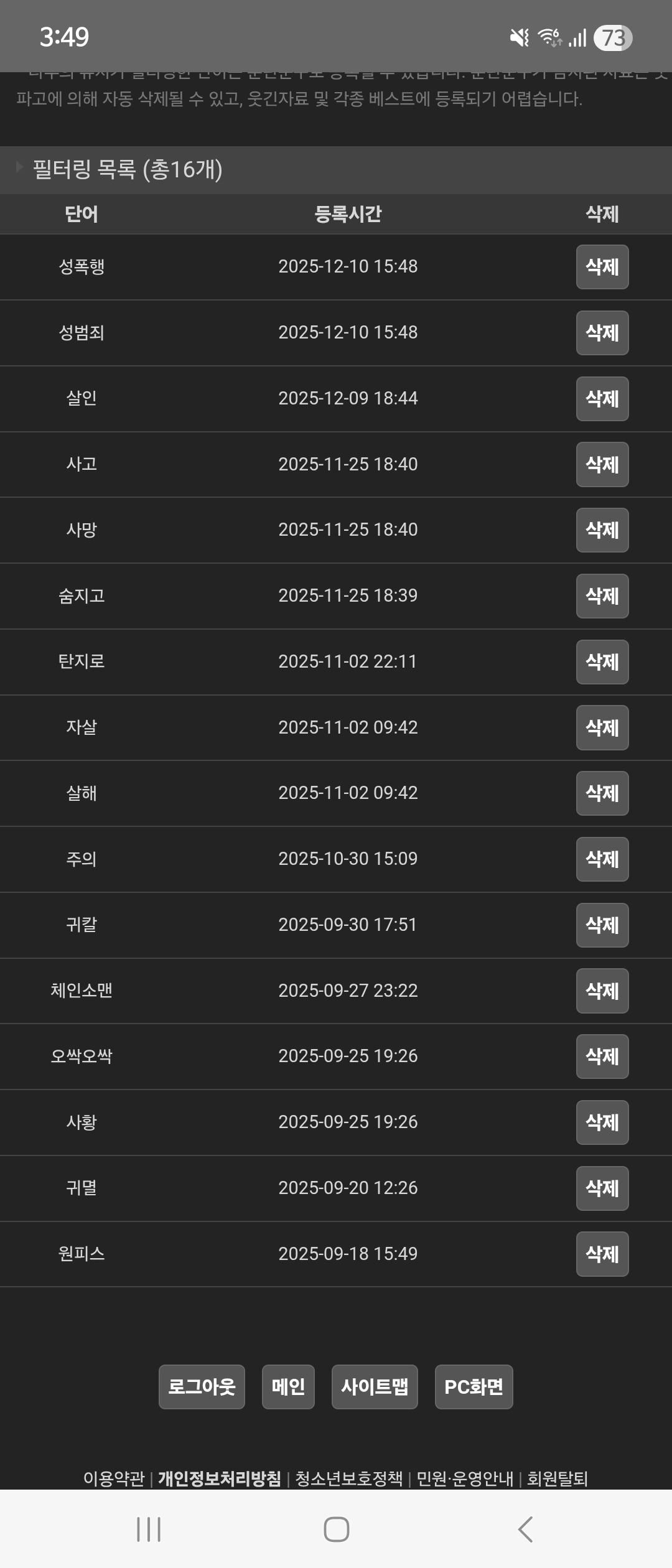Remove 원피스 from the filter list
672x1568 pixels.
602,1254
